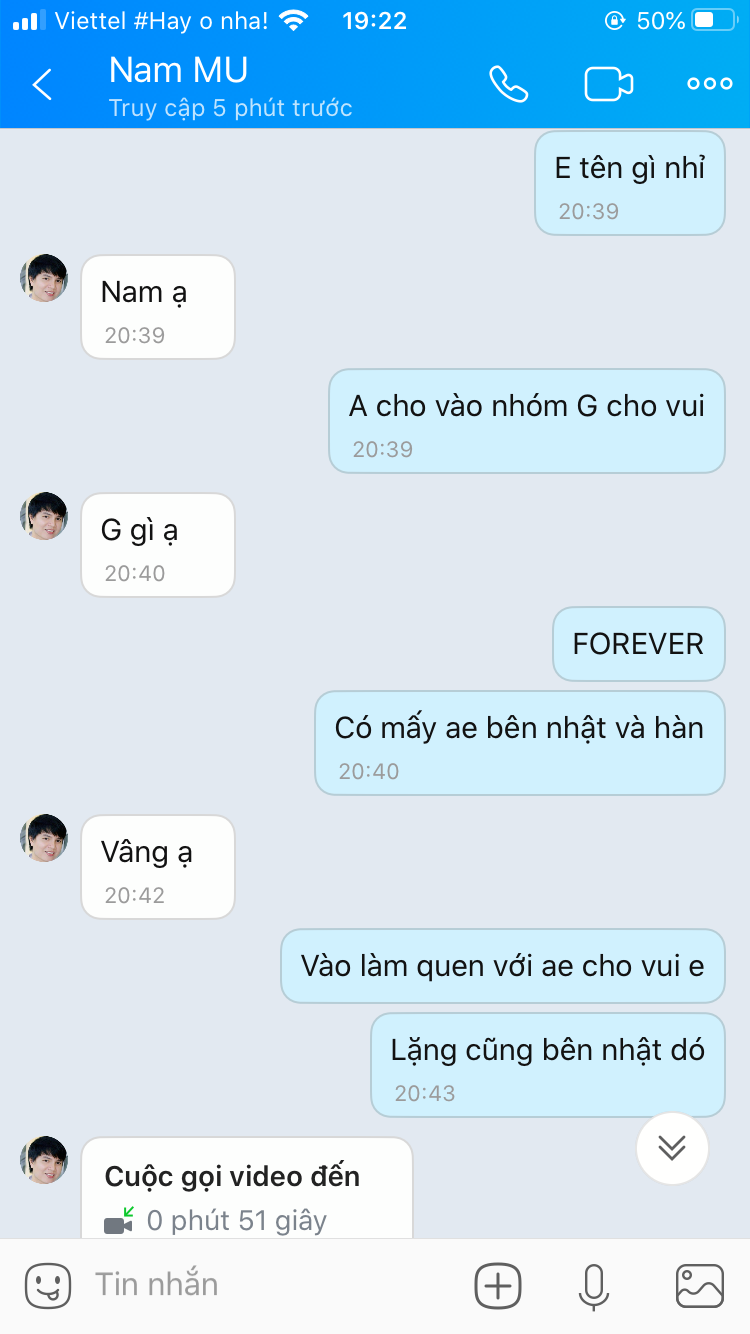The image size is (750, 1334).
Task: Open the sticker emoji picker
Action: pyautogui.click(x=48, y=1286)
